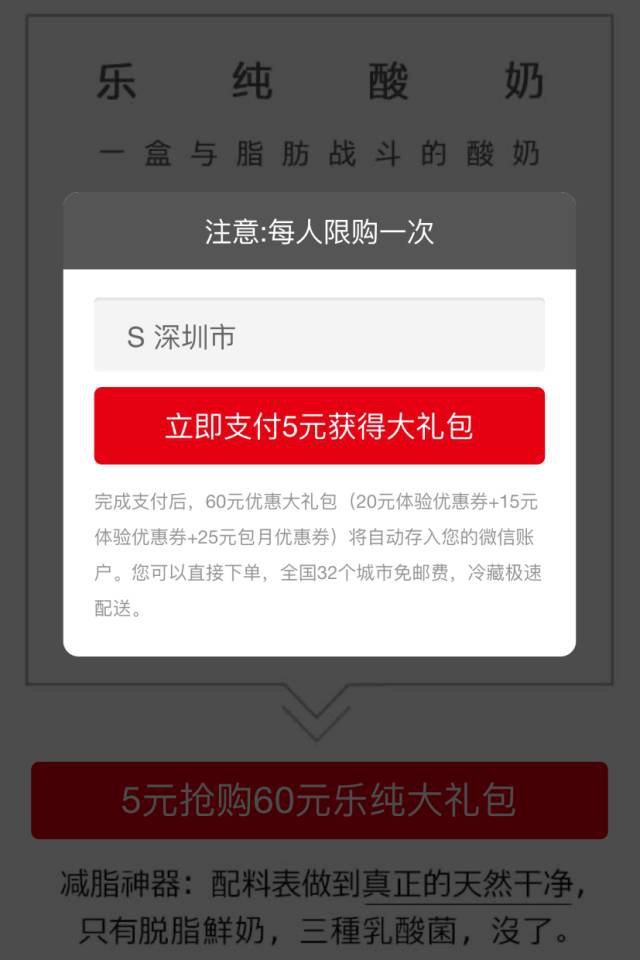
Task: Open the 深圳市 city selector
Action: point(319,336)
